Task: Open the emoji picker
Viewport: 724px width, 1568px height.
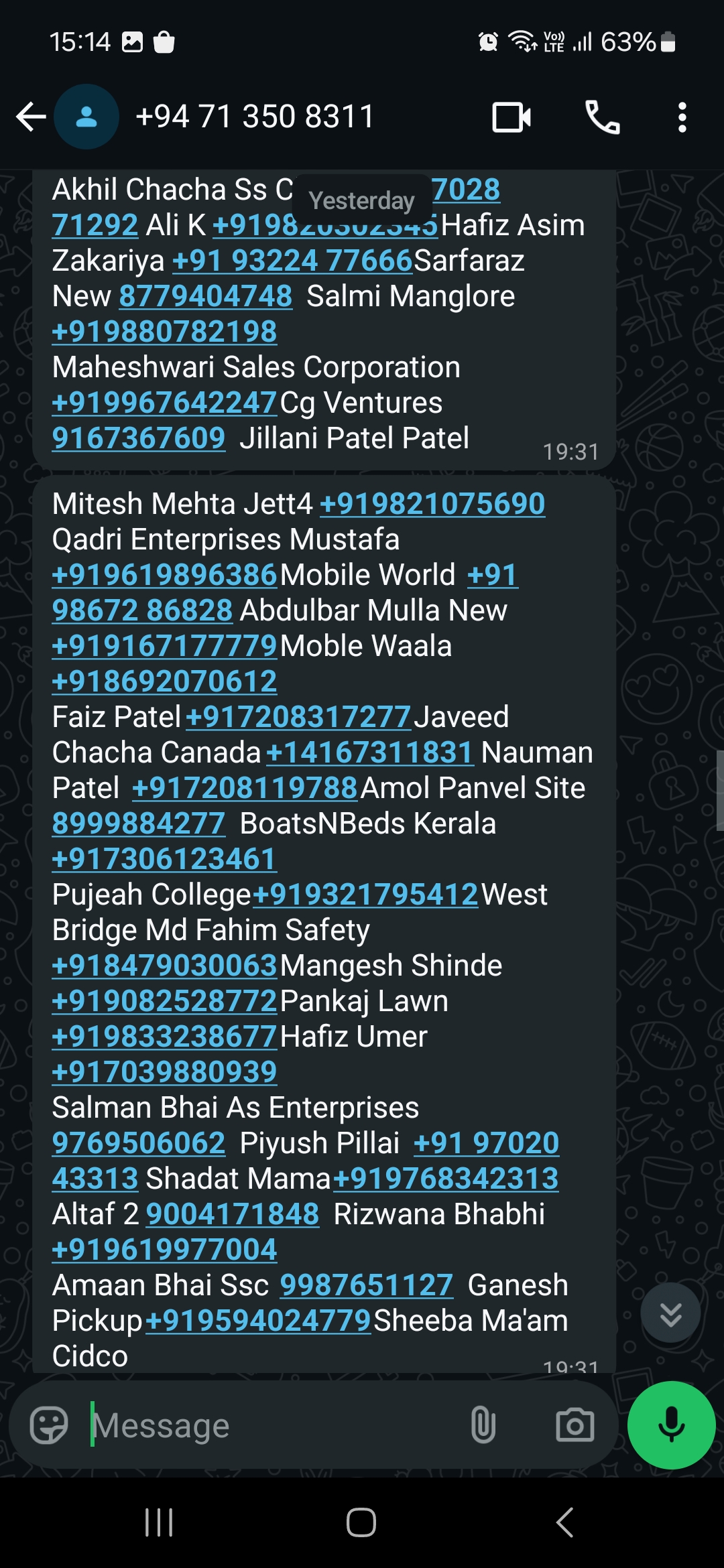Action: 49,1425
